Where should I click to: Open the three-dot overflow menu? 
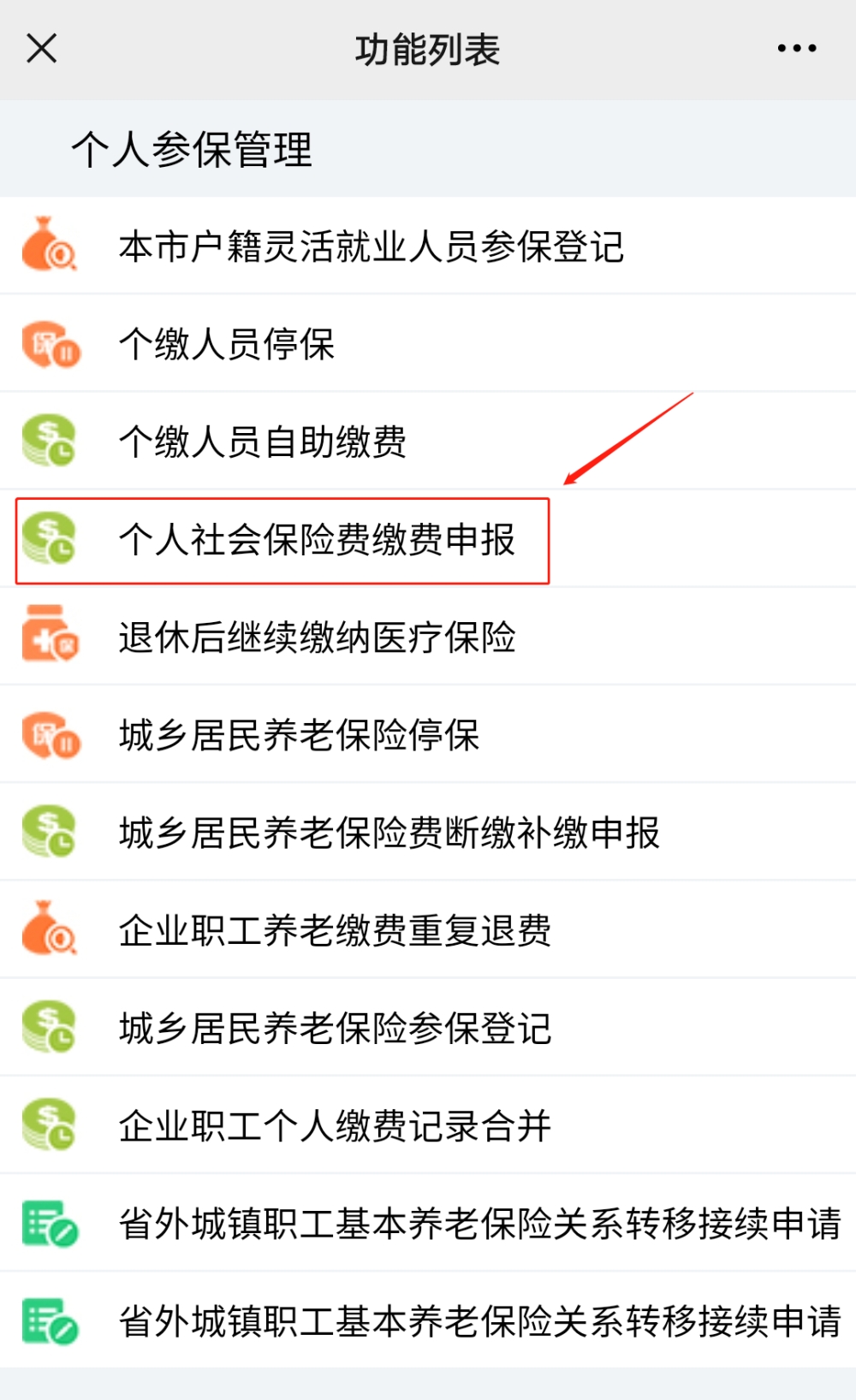coord(796,49)
